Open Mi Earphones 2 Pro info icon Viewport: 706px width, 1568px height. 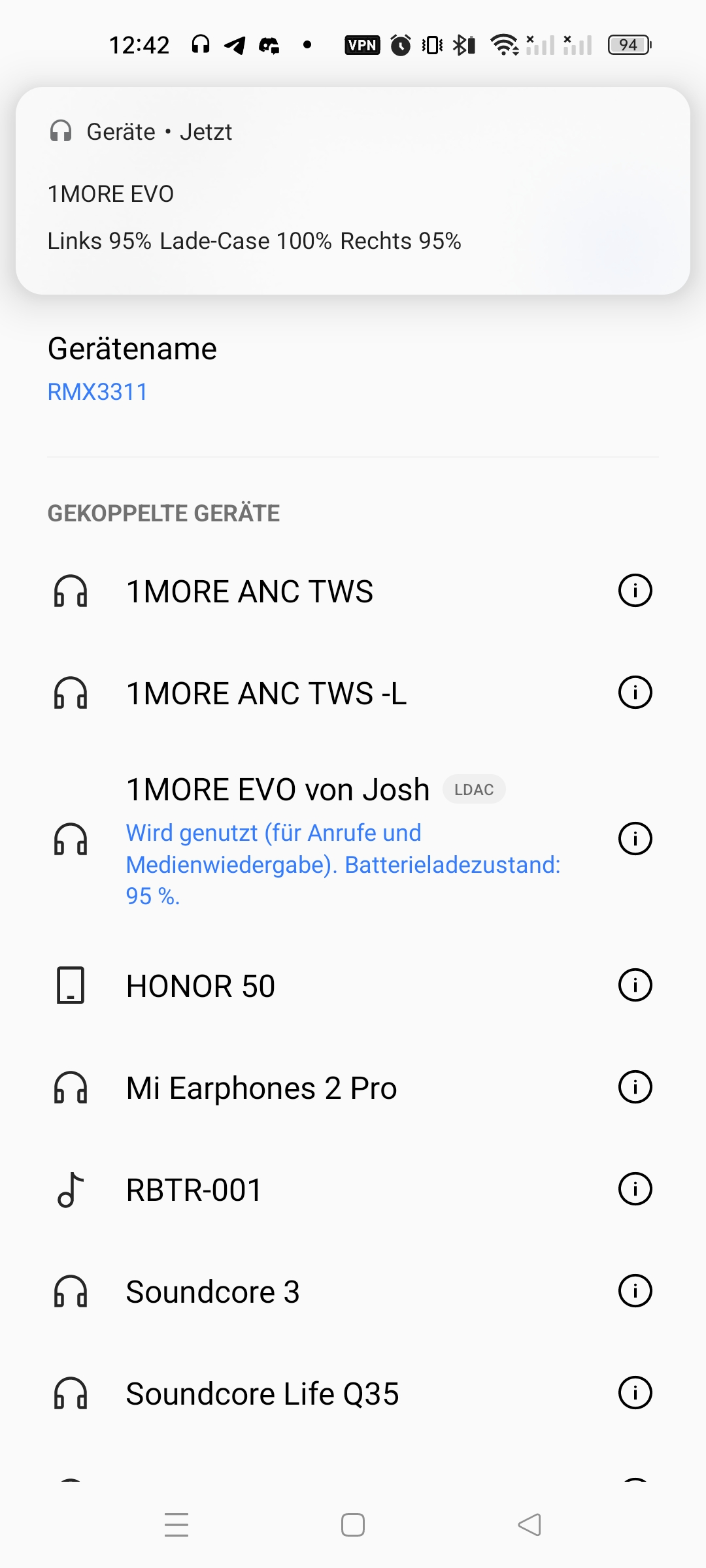coord(635,1087)
